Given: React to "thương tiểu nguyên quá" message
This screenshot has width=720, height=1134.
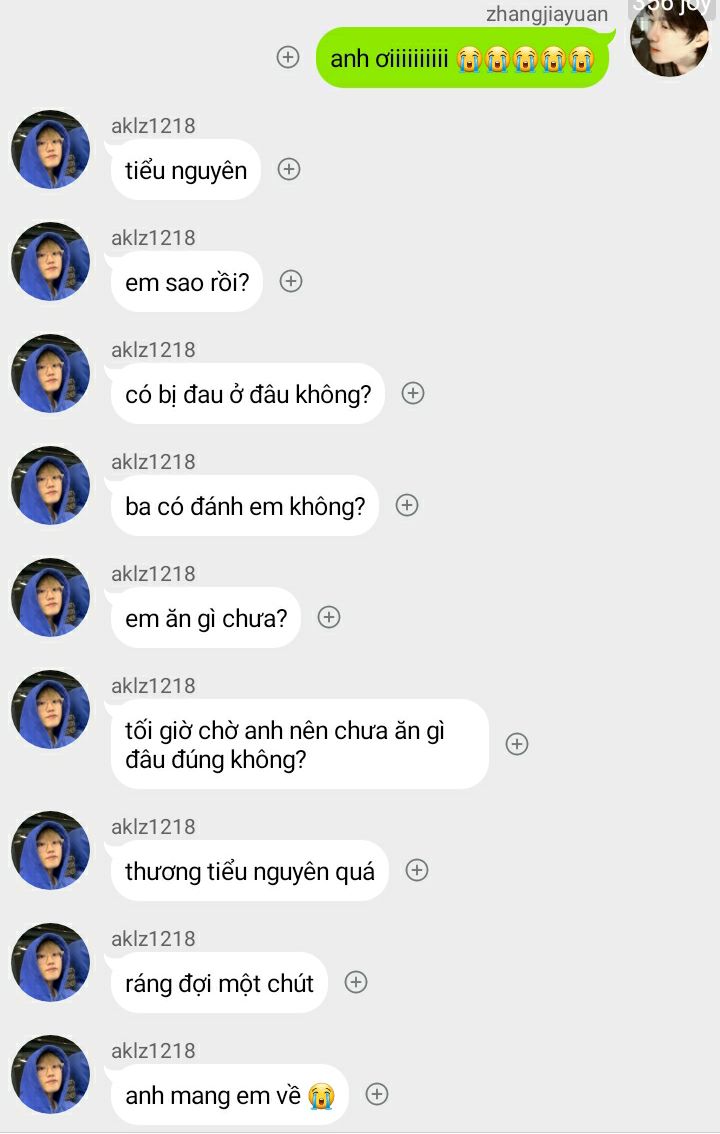Looking at the screenshot, I should pos(417,871).
